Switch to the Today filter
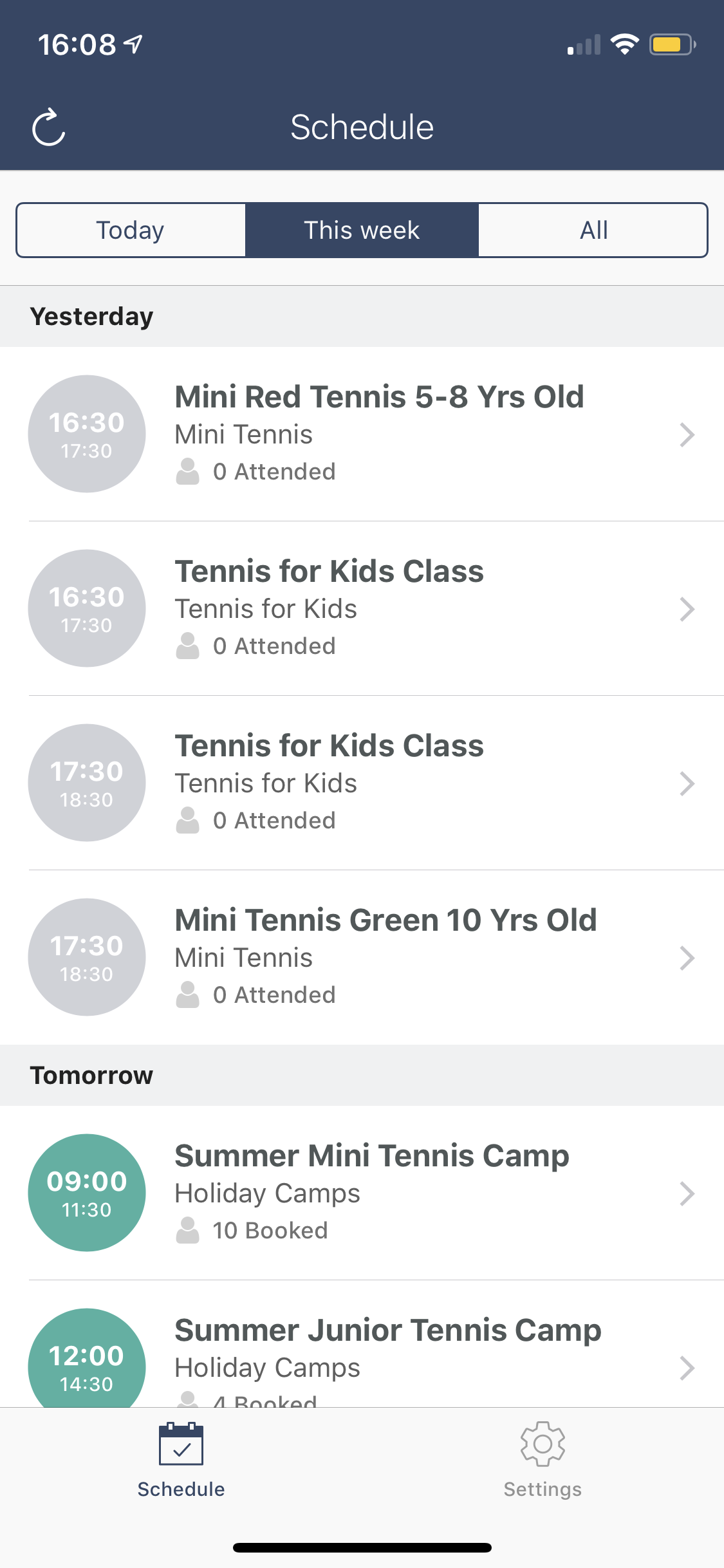The height and width of the screenshot is (1568, 724). click(x=131, y=230)
